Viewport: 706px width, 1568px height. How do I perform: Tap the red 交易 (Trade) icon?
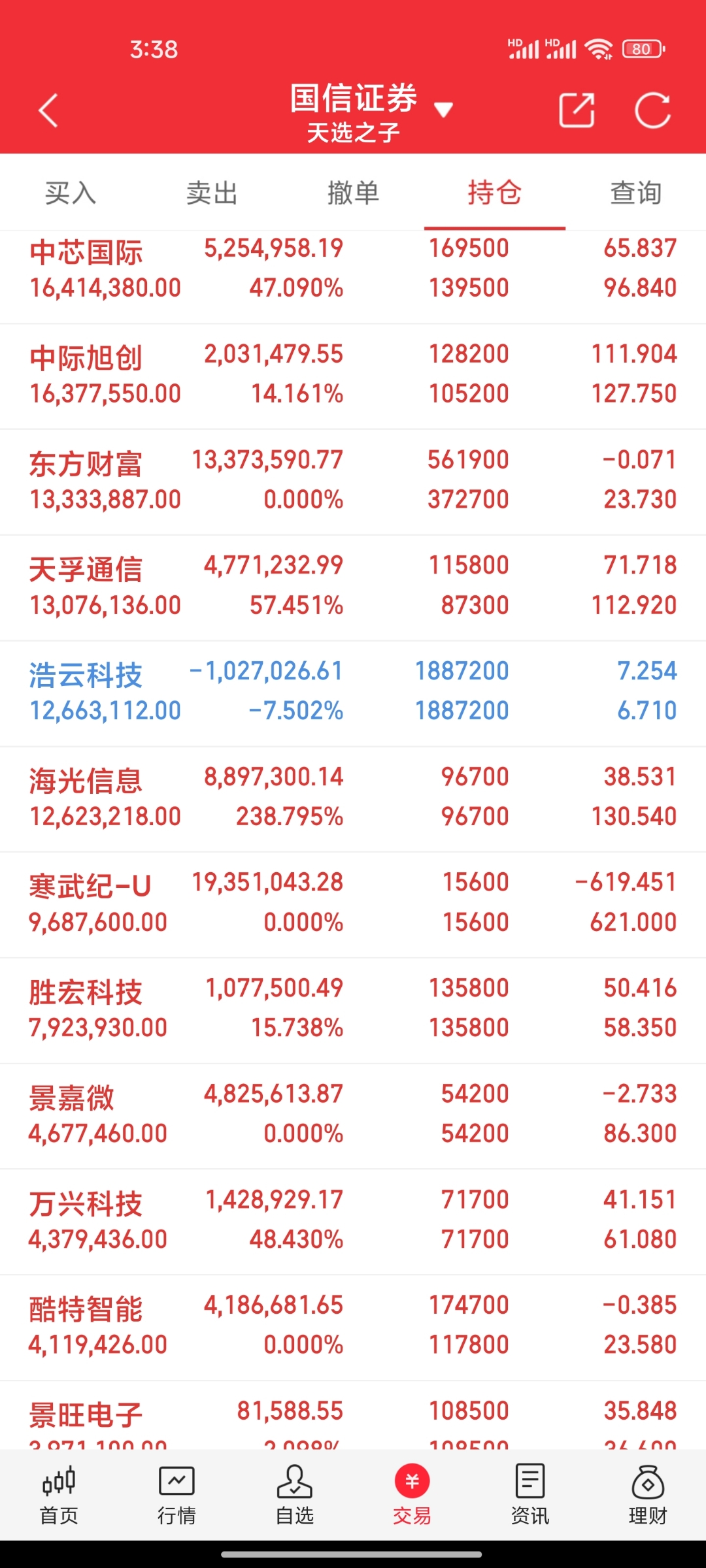[x=412, y=1480]
